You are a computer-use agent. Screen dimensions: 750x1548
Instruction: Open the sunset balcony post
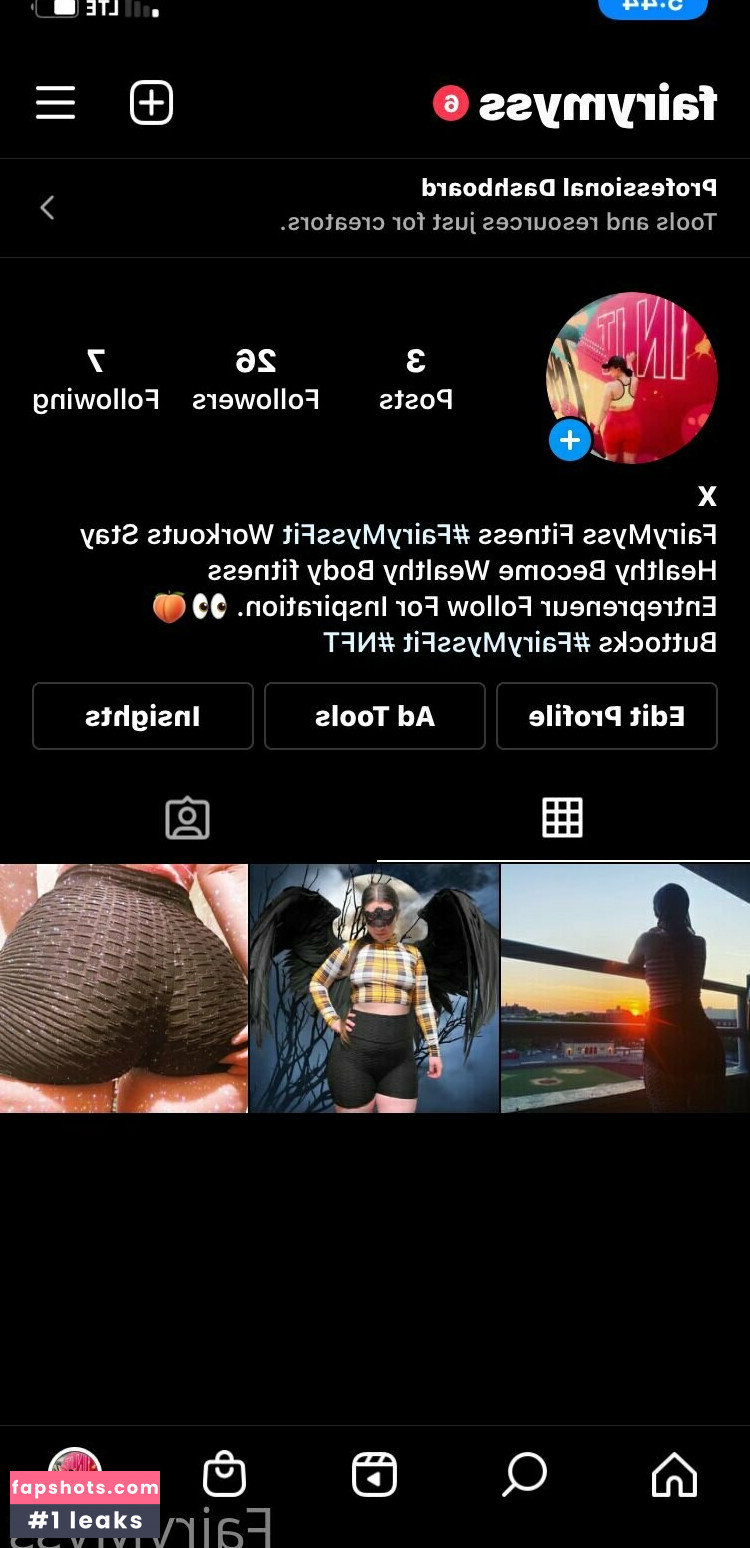(x=625, y=988)
